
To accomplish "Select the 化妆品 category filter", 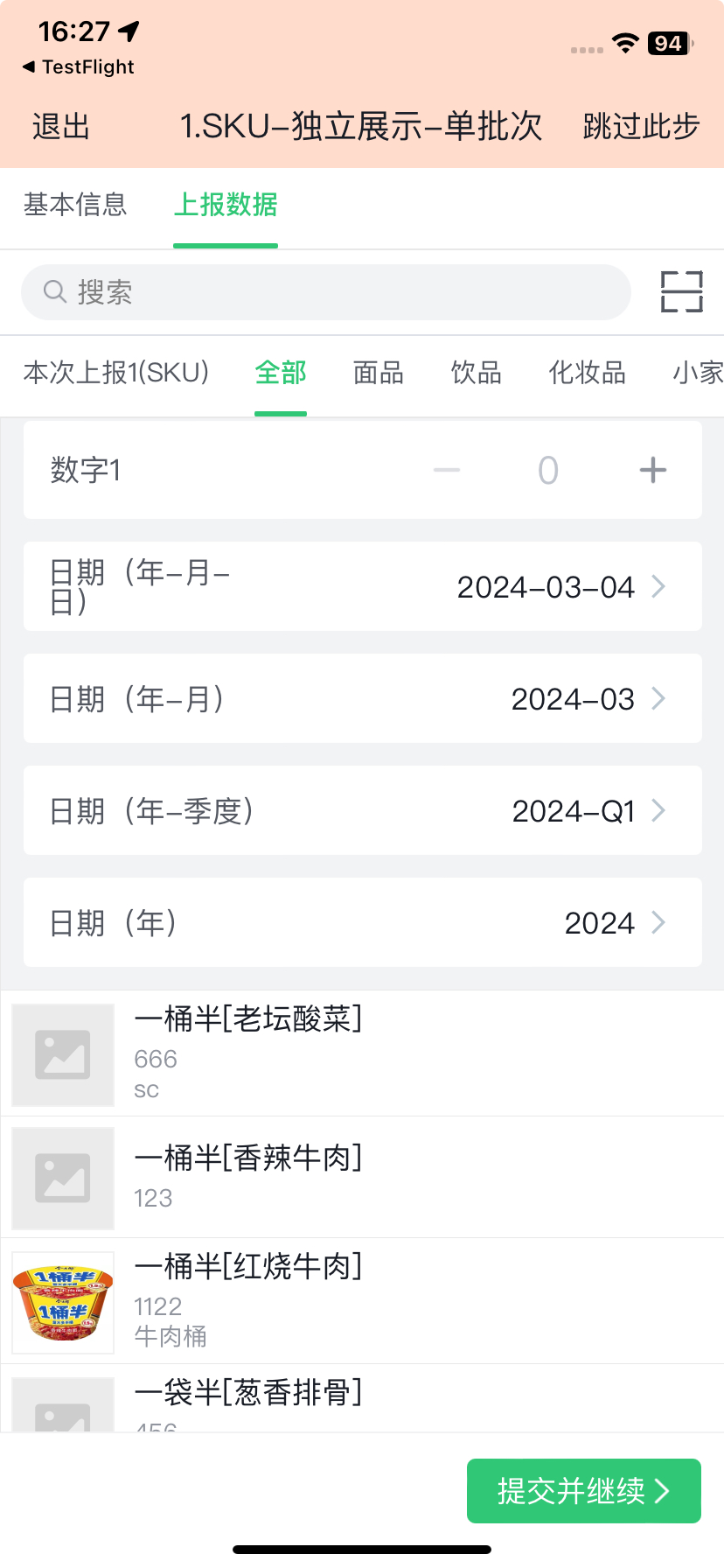I will pyautogui.click(x=586, y=374).
